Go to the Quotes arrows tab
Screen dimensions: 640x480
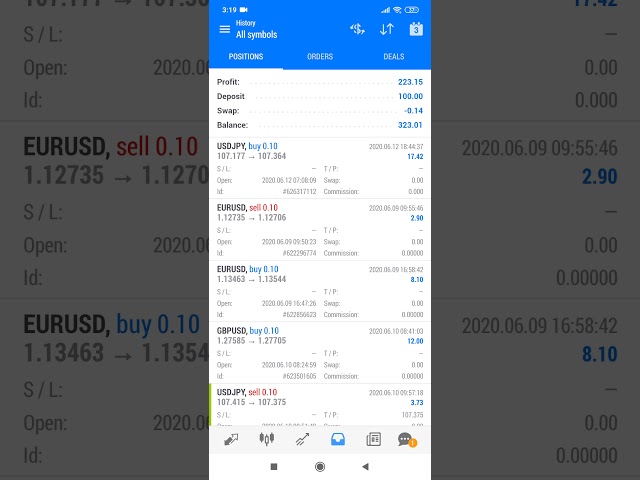231,439
